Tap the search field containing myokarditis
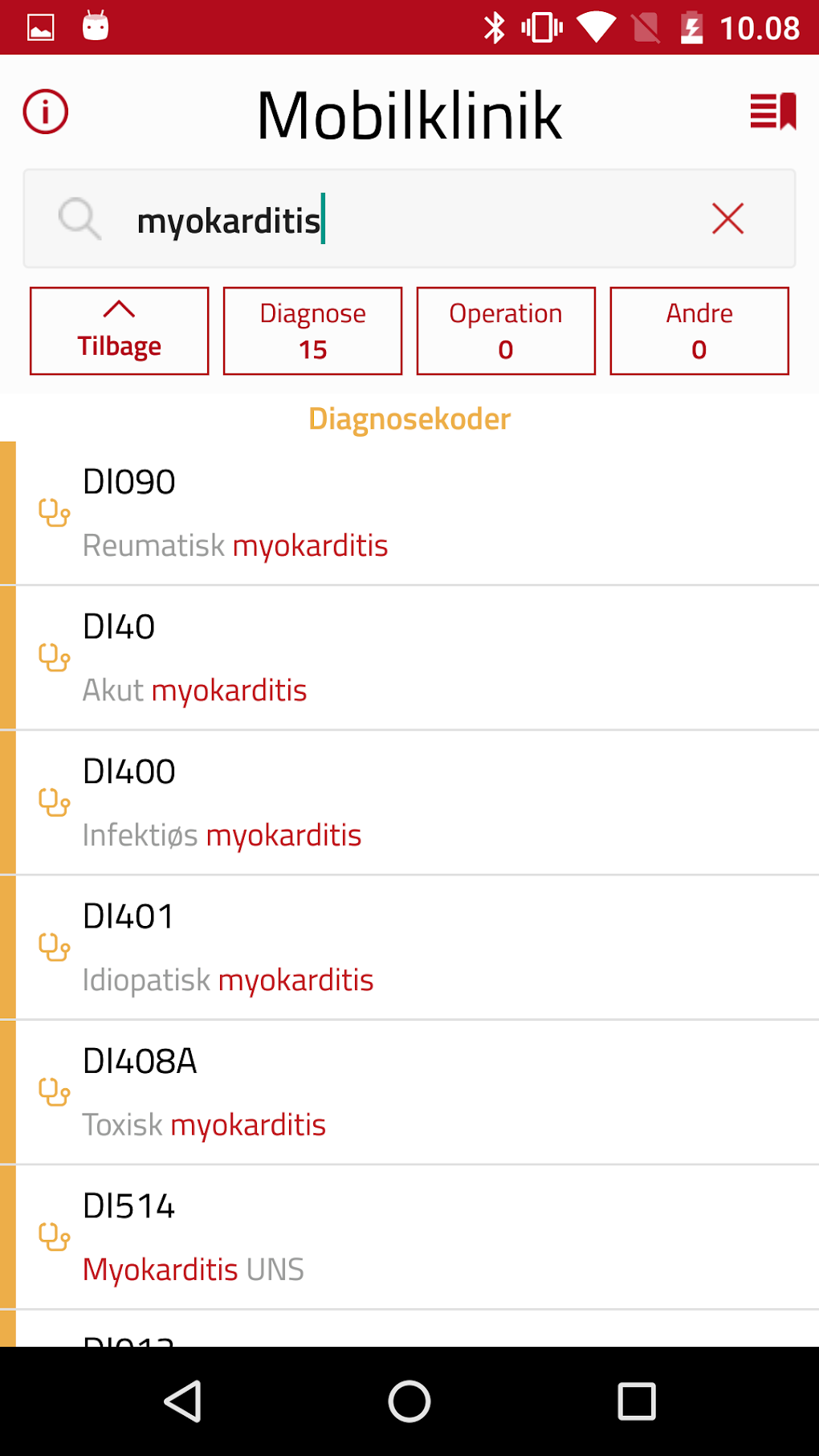This screenshot has width=819, height=1456. 401,219
